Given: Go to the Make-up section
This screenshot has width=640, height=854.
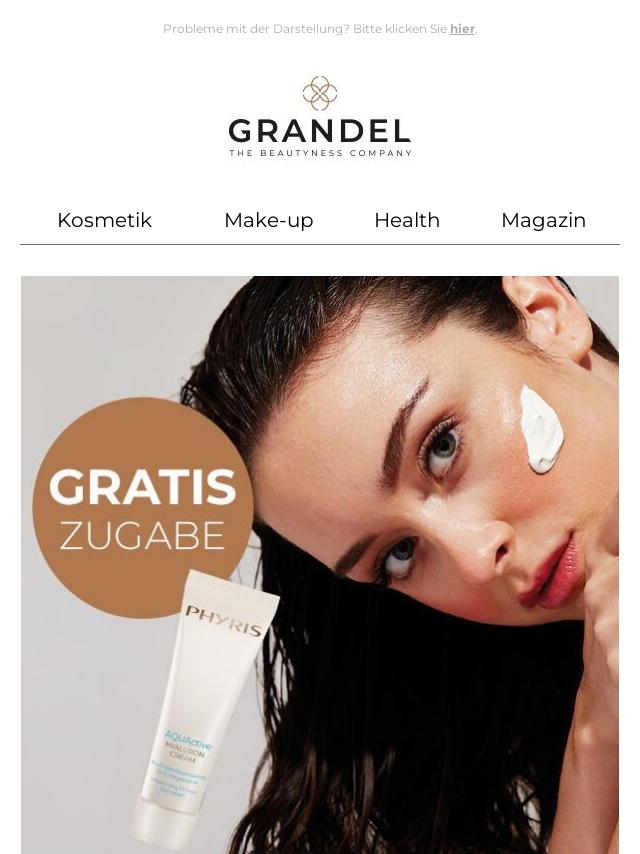Looking at the screenshot, I should 269,220.
